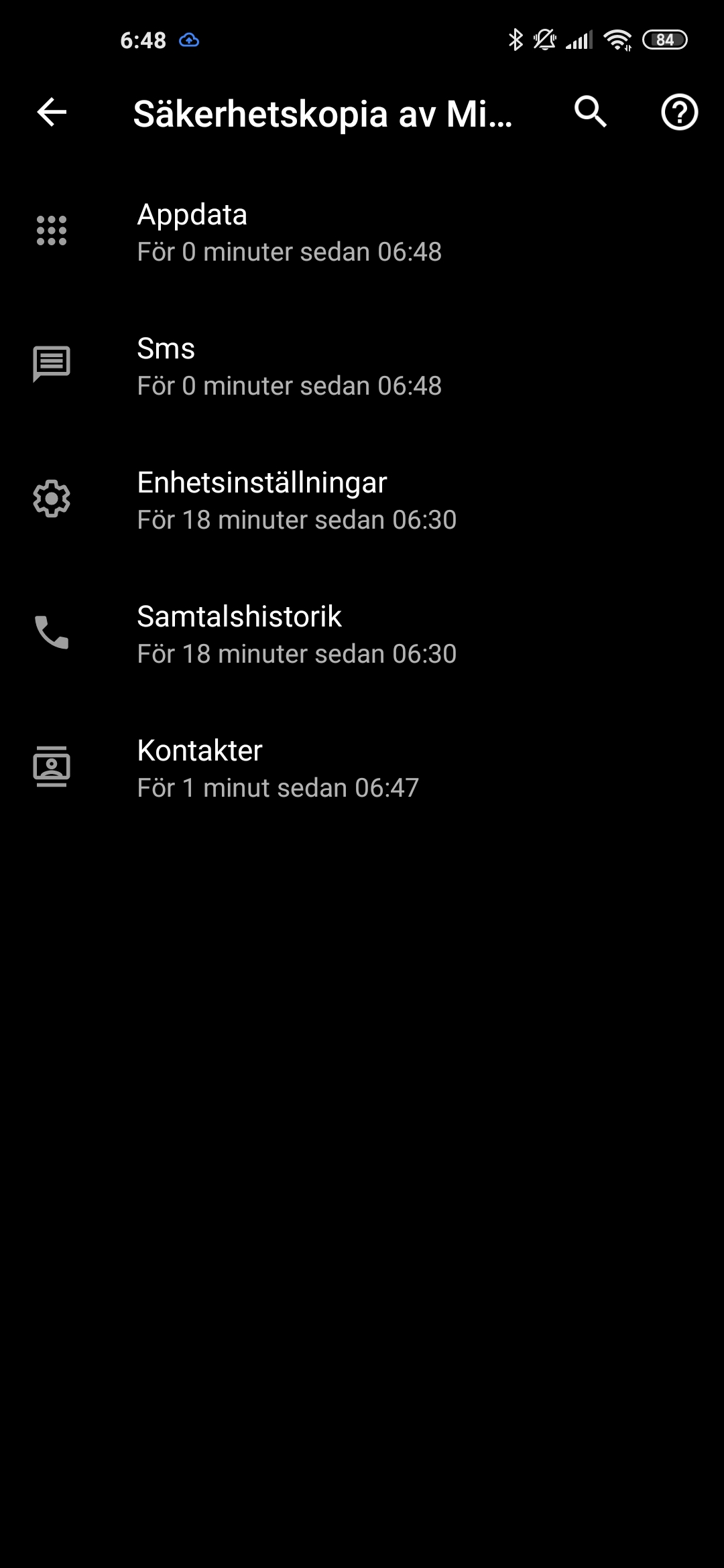The image size is (724, 1568).
Task: Open the search icon in the app bar
Action: pos(591,112)
